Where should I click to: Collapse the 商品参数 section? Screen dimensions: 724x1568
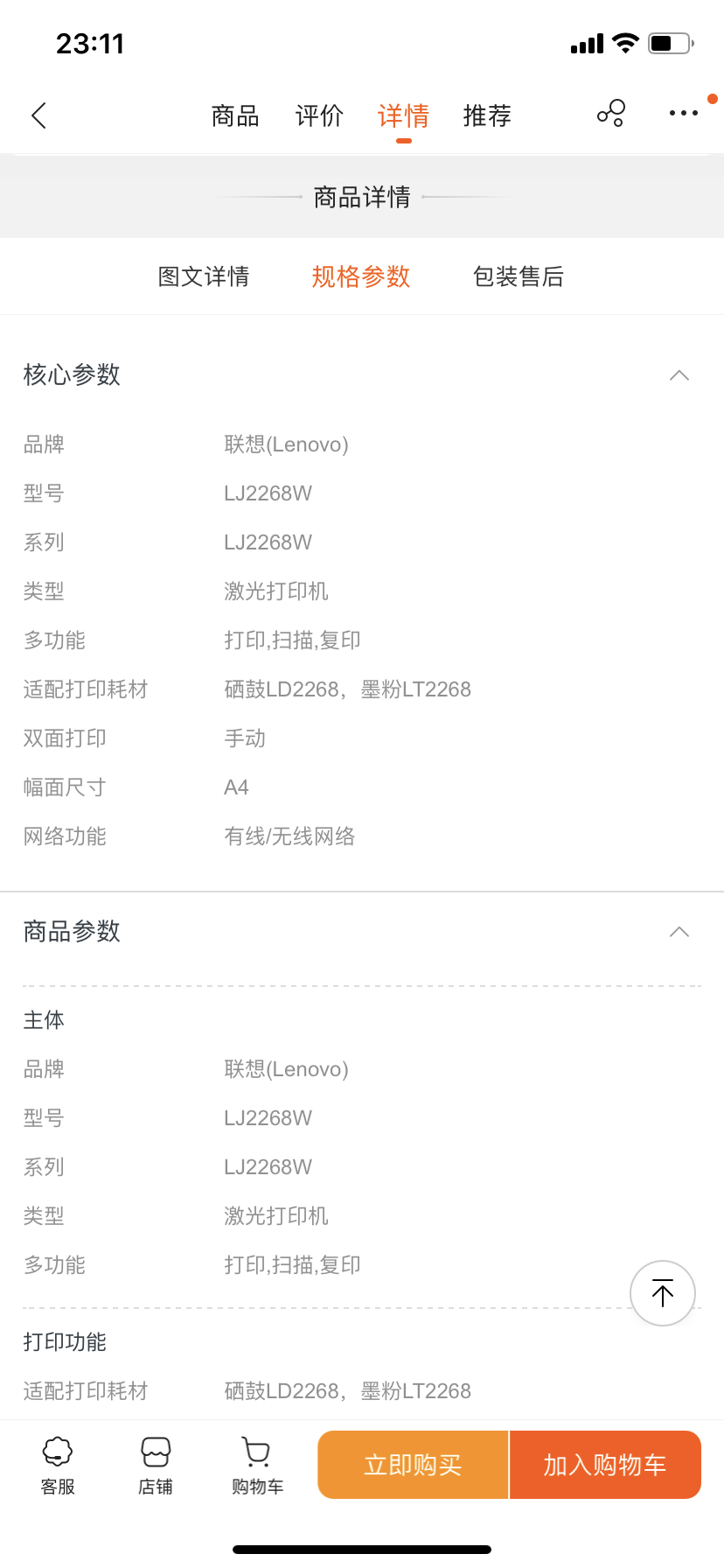coord(679,932)
